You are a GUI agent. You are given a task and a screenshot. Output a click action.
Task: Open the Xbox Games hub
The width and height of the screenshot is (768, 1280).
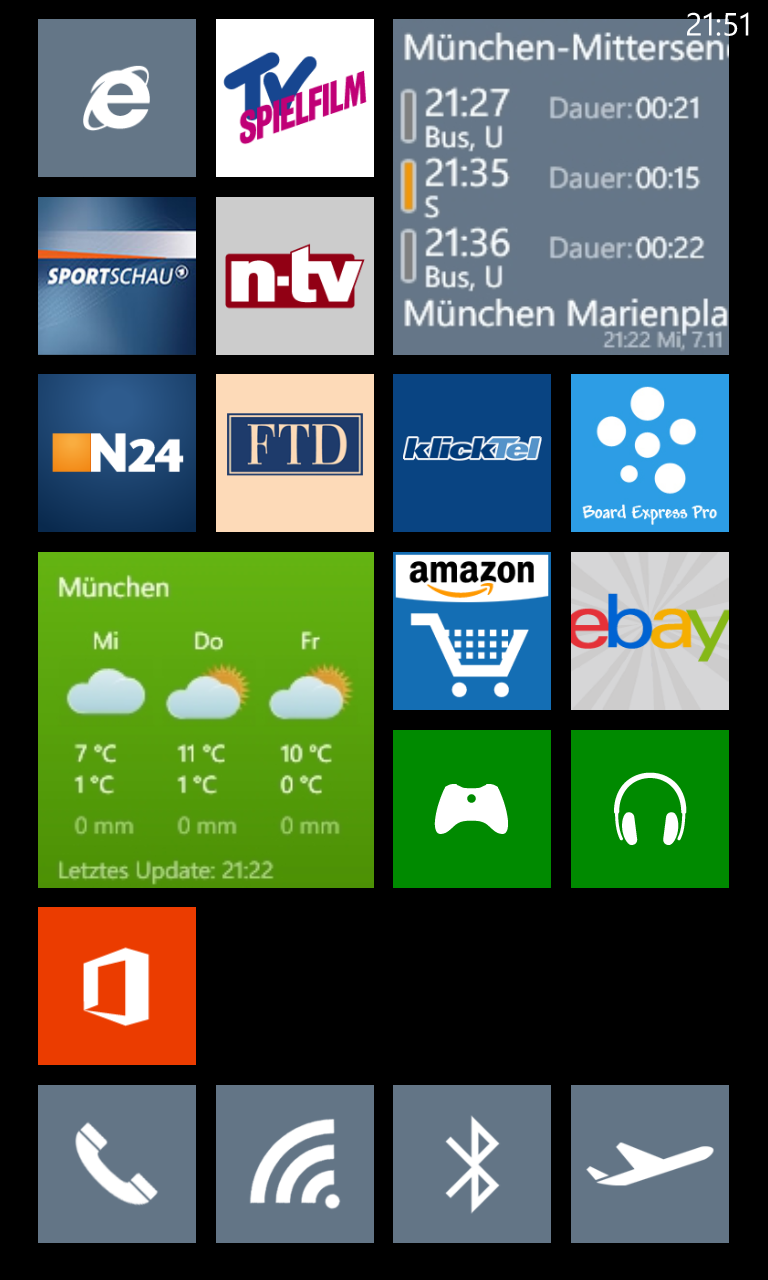point(472,809)
